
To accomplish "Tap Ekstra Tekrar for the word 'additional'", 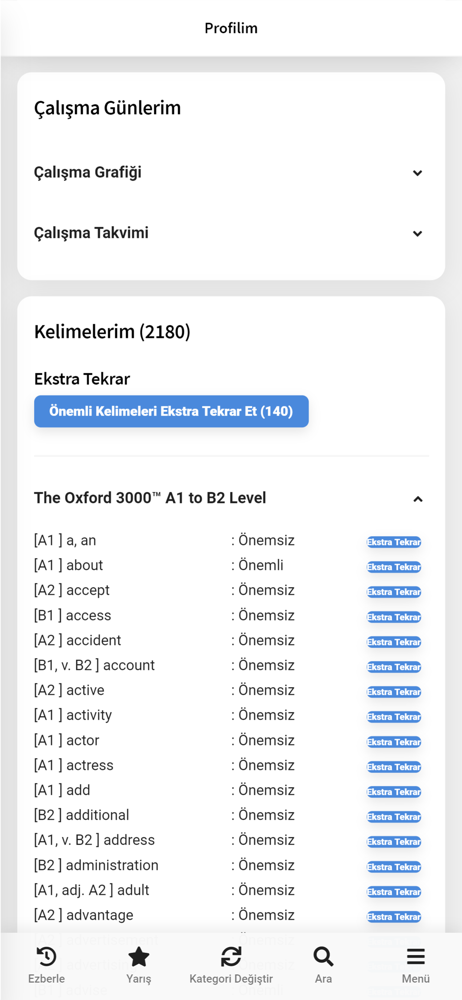I will tap(394, 817).
